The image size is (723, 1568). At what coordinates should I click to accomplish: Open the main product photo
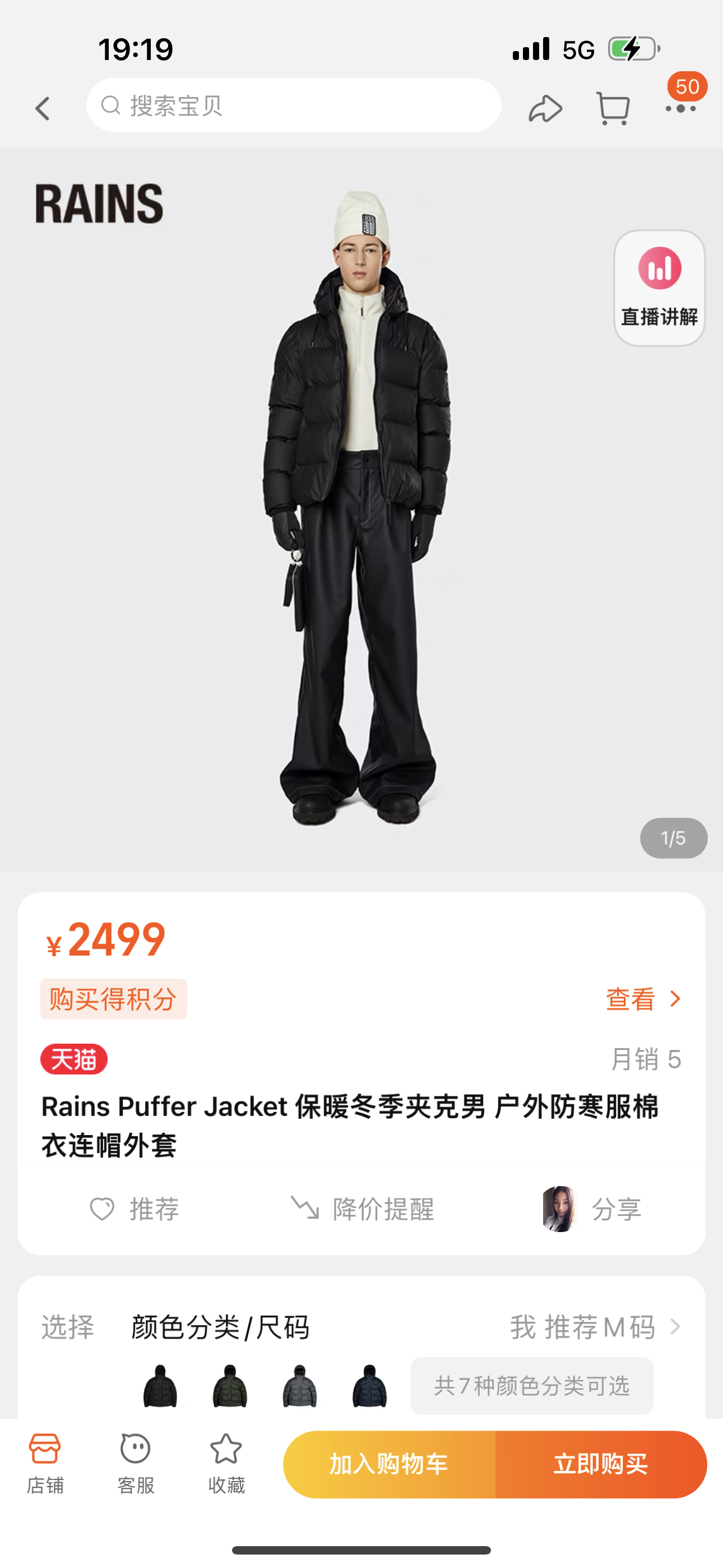coord(361,509)
